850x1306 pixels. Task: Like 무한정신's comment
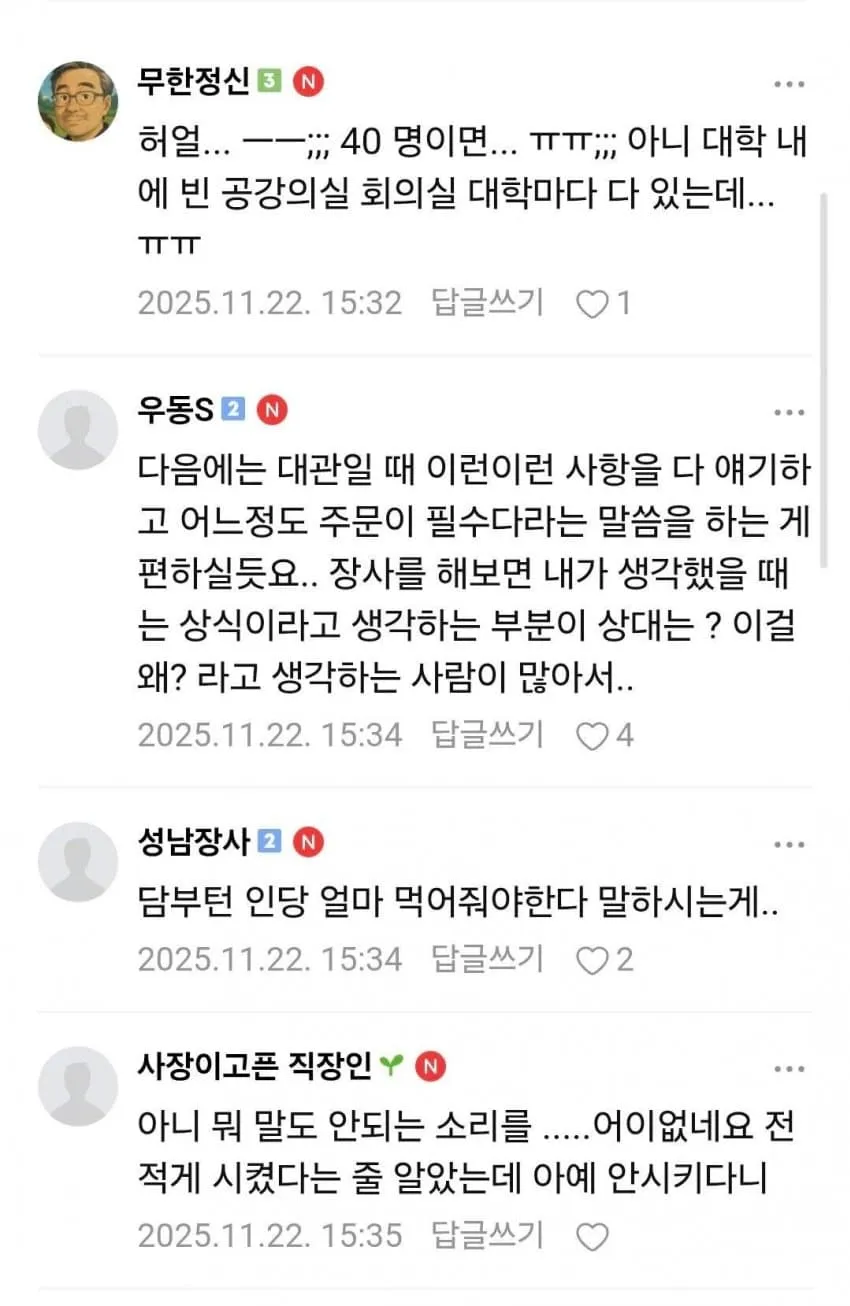(593, 303)
